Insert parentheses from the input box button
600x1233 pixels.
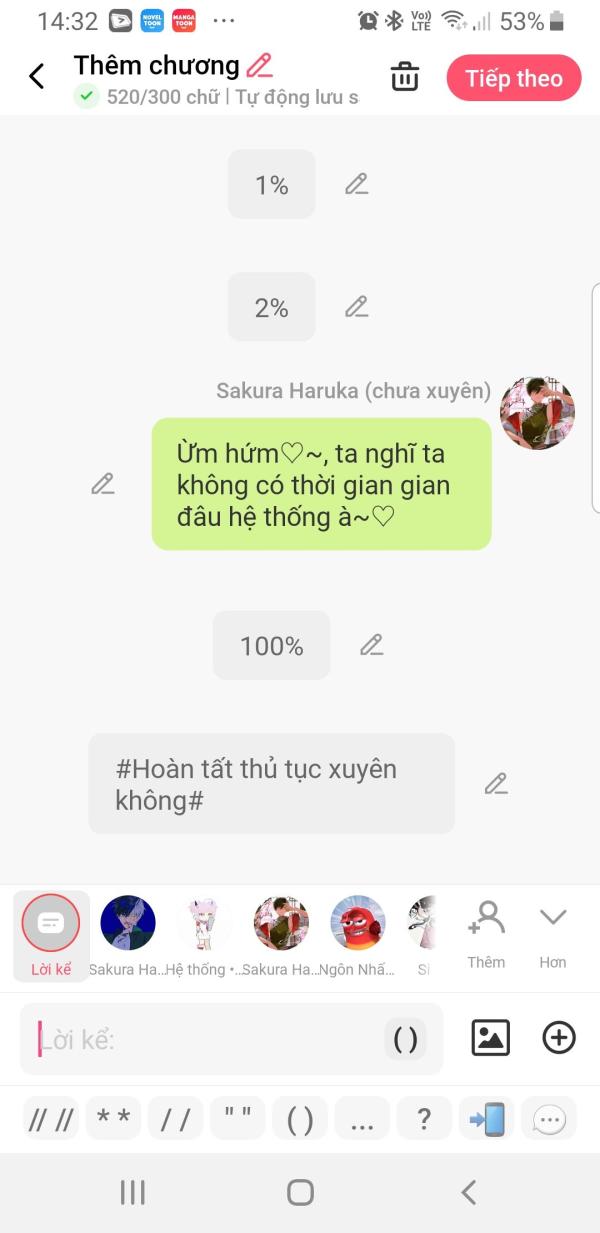click(405, 1039)
